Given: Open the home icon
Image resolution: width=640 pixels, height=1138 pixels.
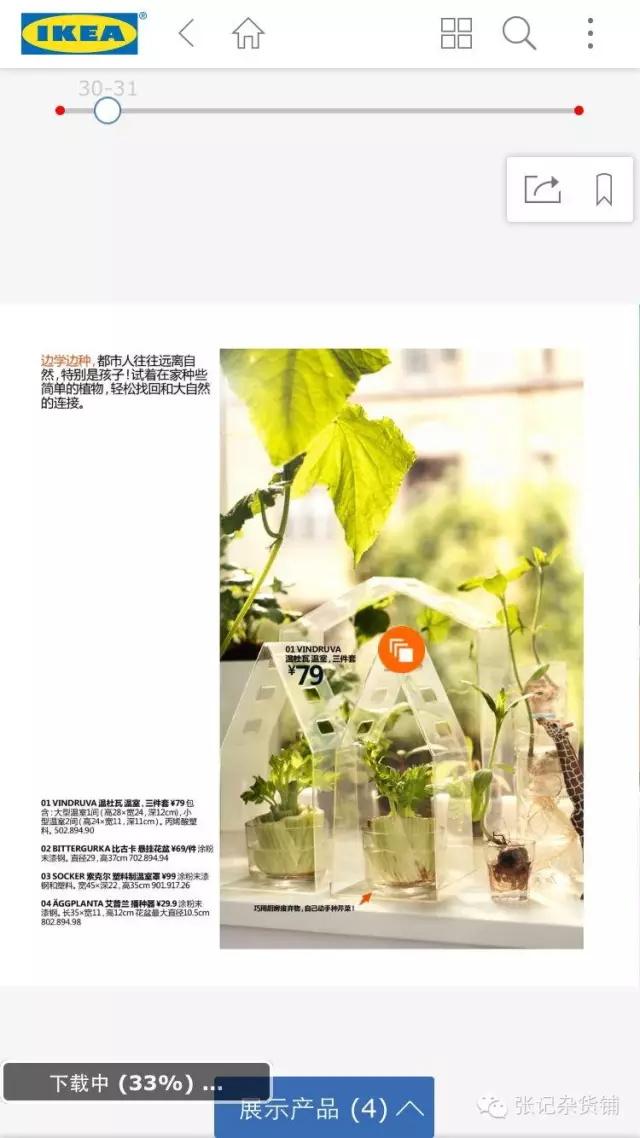Looking at the screenshot, I should 247,34.
